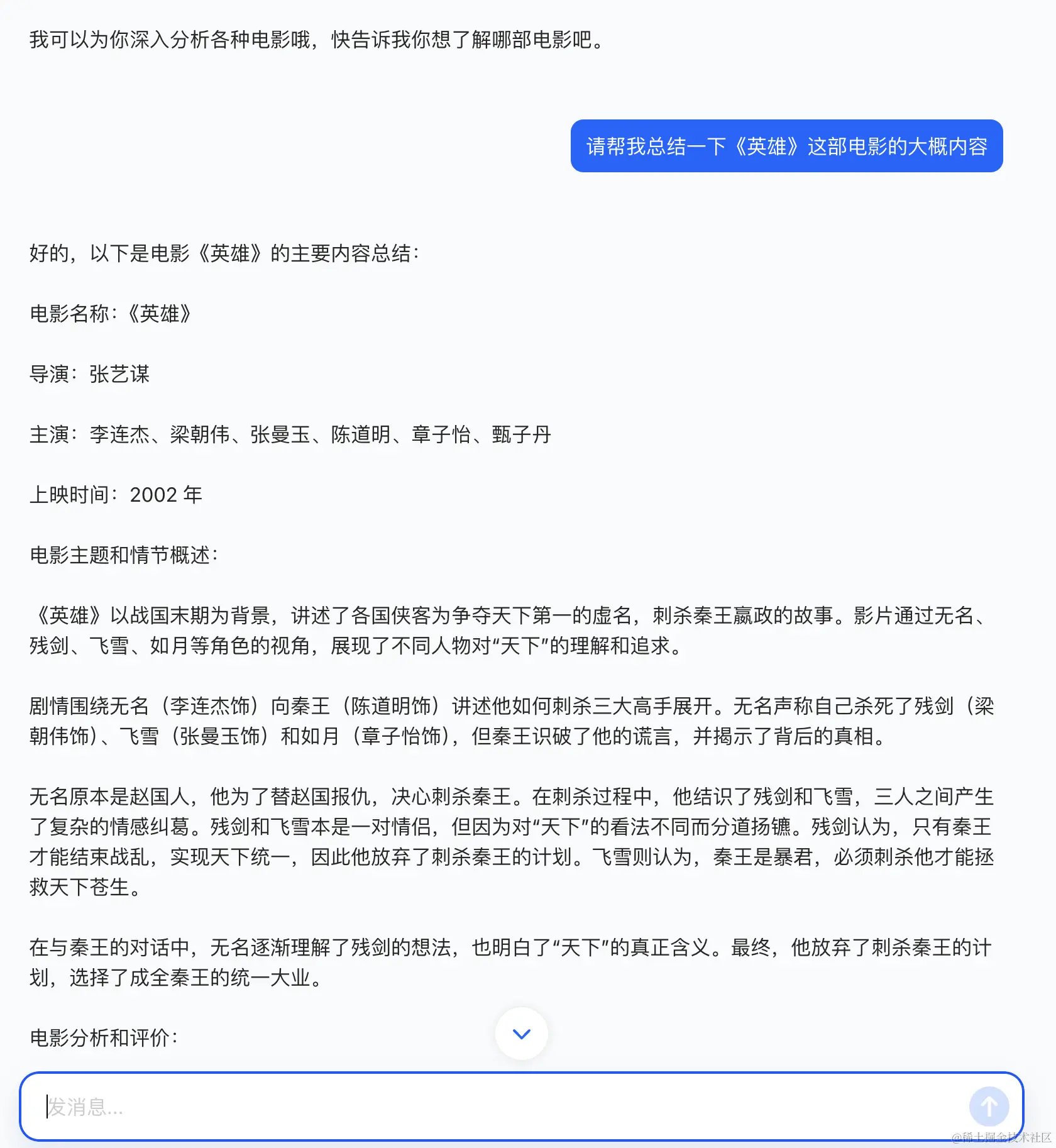Tap the scroll-to-bottom chevron button

[x=521, y=1034]
